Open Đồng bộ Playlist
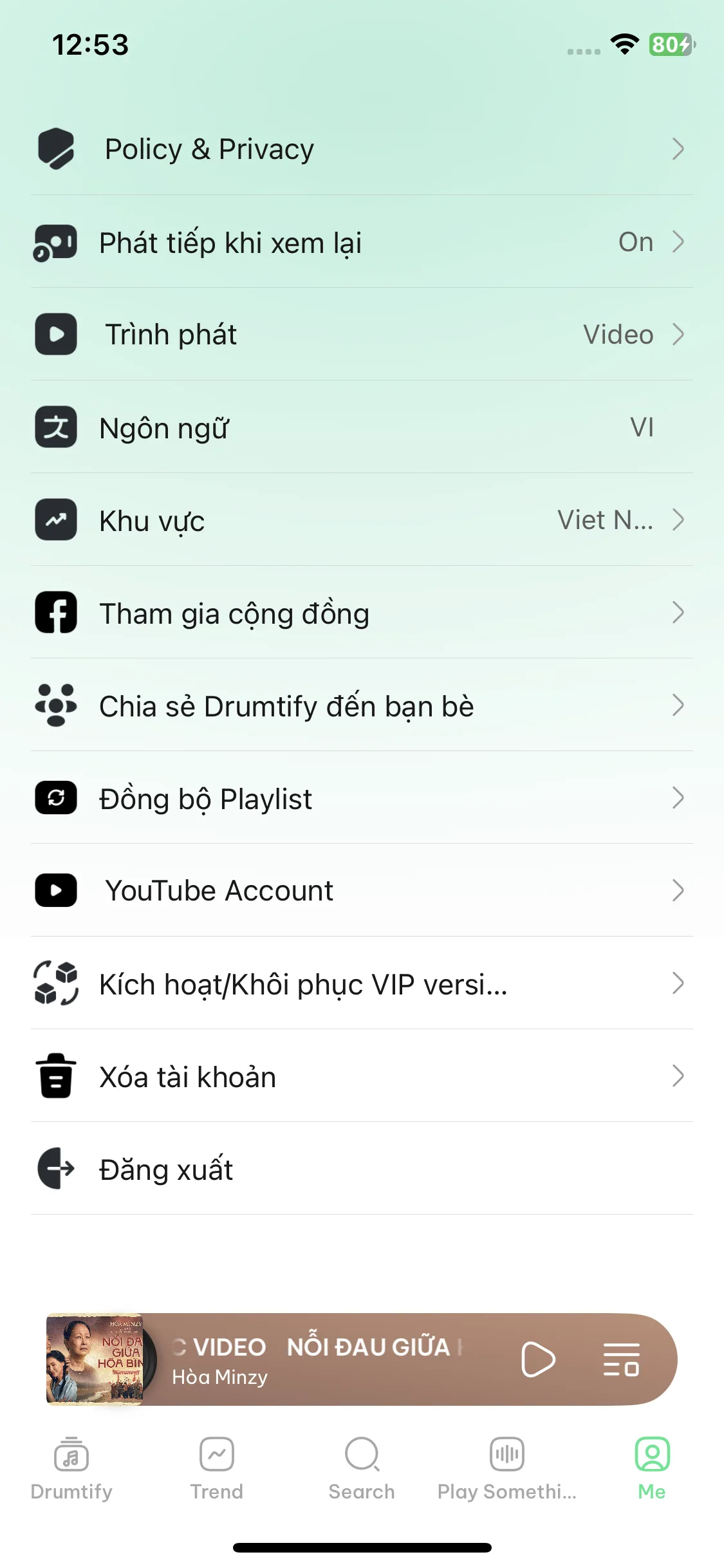The height and width of the screenshot is (1568, 724). click(360, 798)
